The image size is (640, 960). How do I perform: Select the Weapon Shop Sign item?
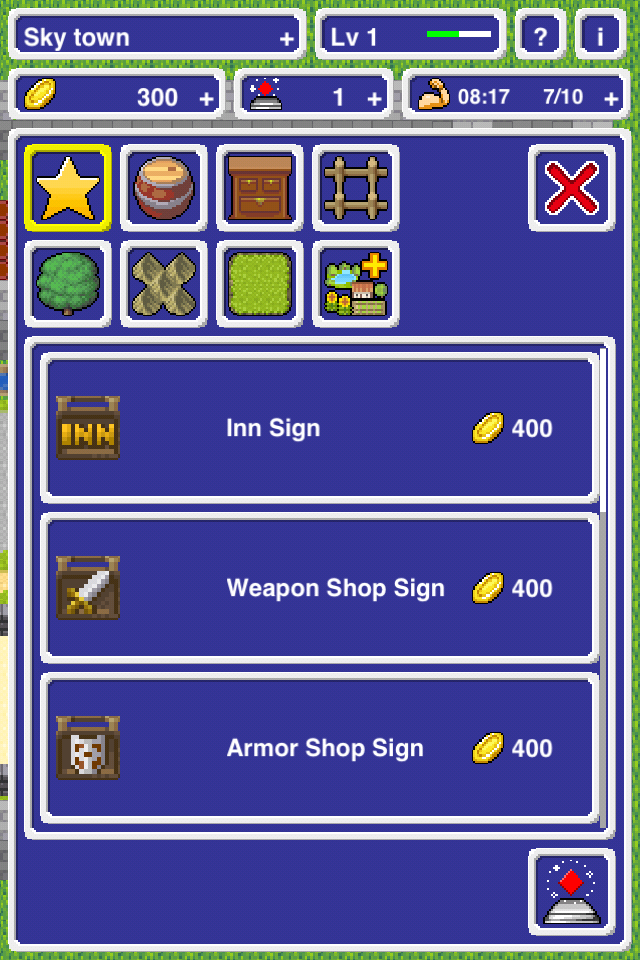click(320, 588)
